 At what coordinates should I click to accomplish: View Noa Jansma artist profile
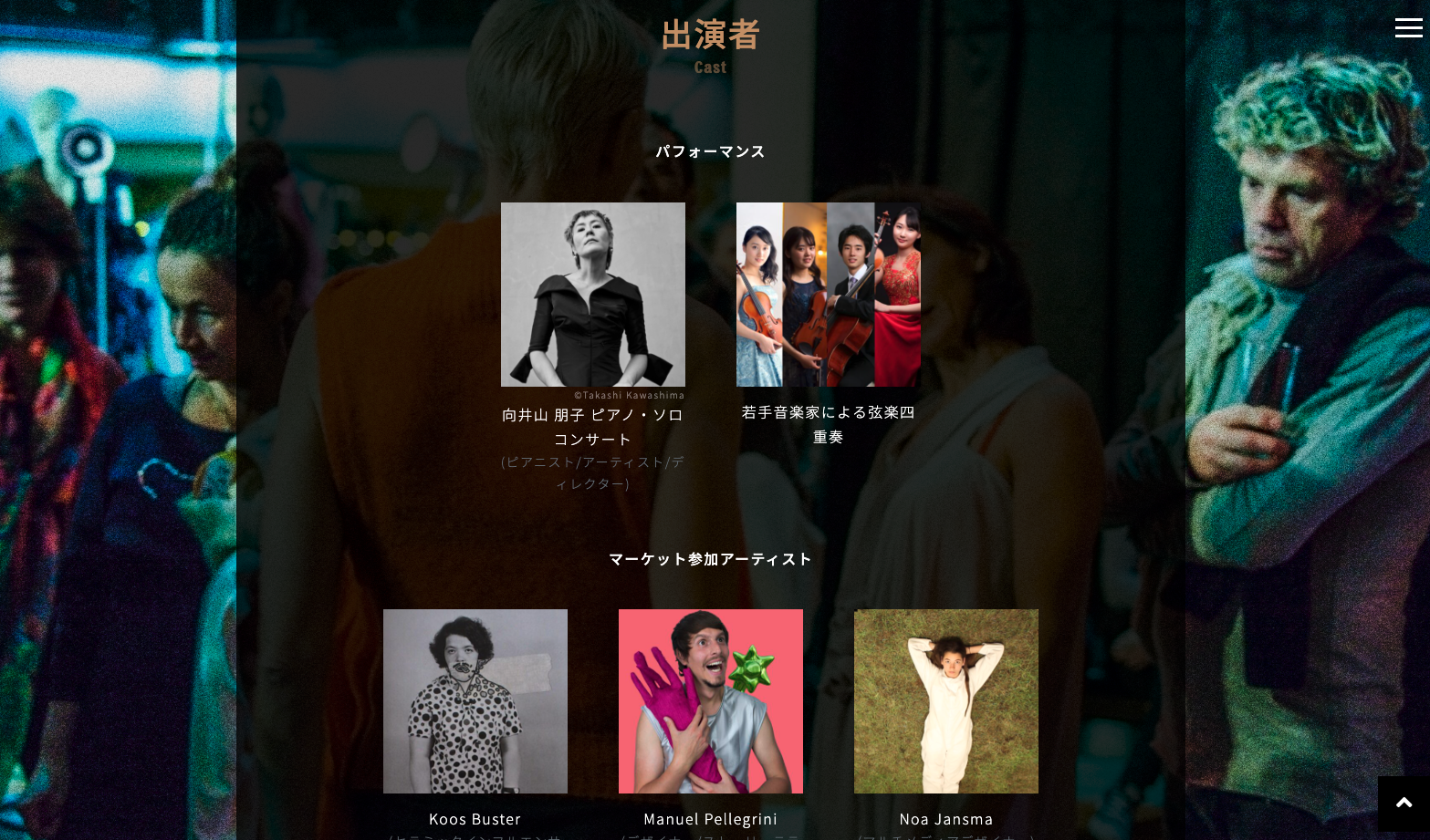coord(945,701)
